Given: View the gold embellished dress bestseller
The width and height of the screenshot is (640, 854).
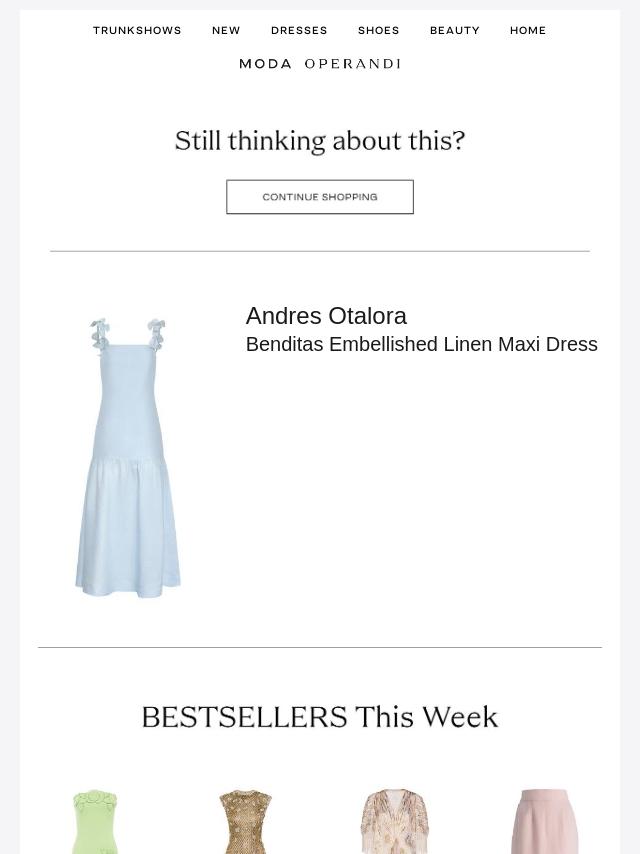Looking at the screenshot, I should coord(245,822).
